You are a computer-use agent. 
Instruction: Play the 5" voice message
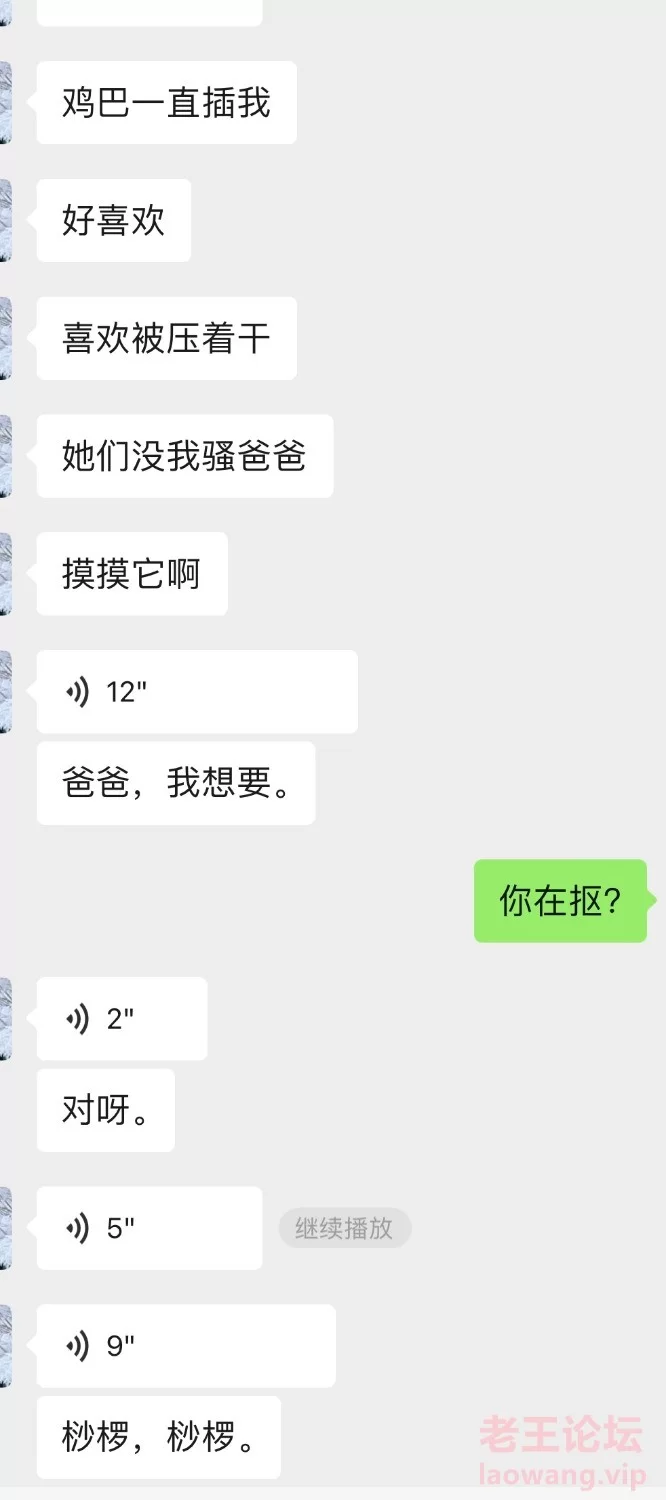click(x=150, y=1228)
